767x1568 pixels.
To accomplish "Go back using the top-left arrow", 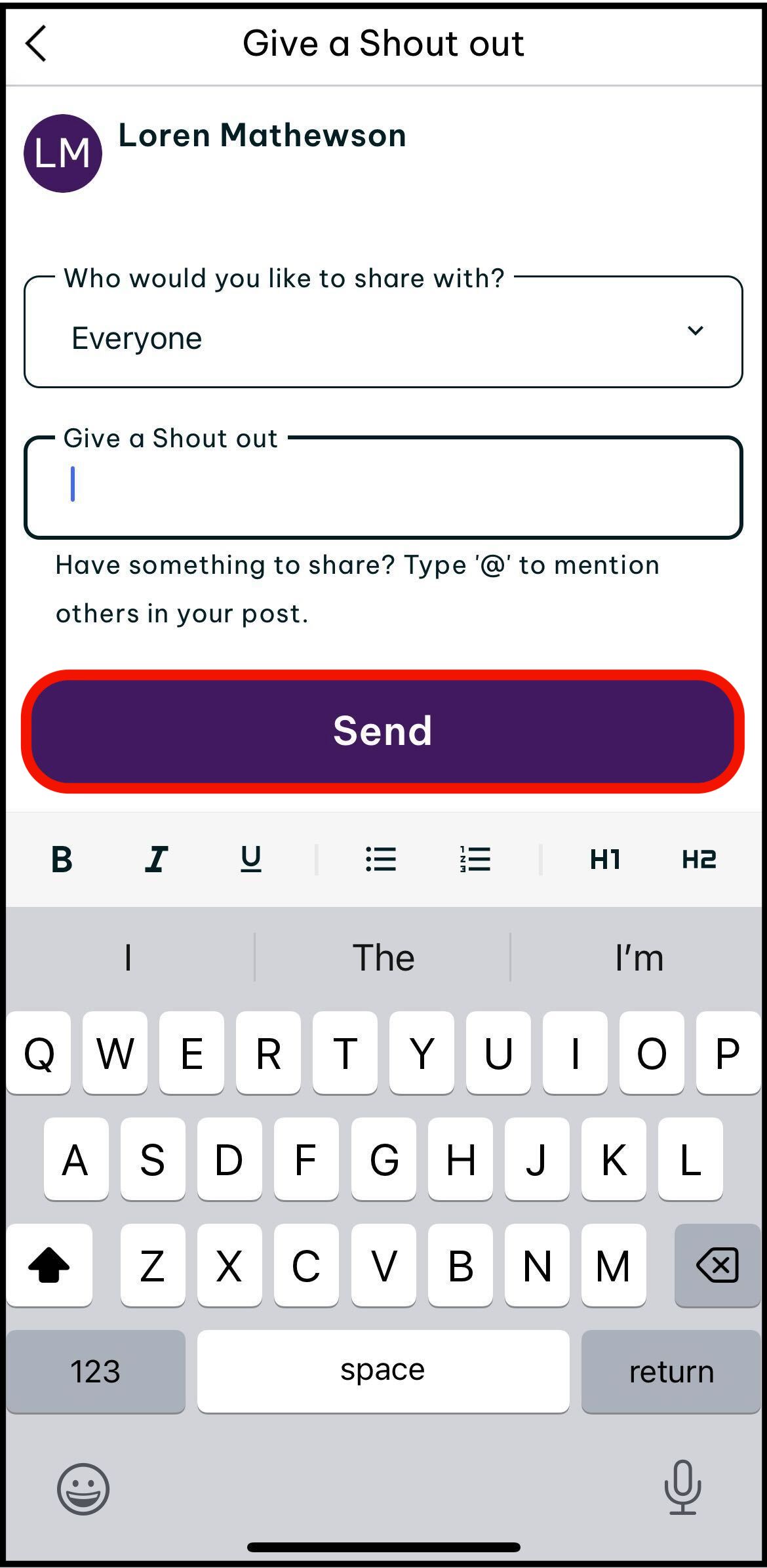I will (x=37, y=44).
